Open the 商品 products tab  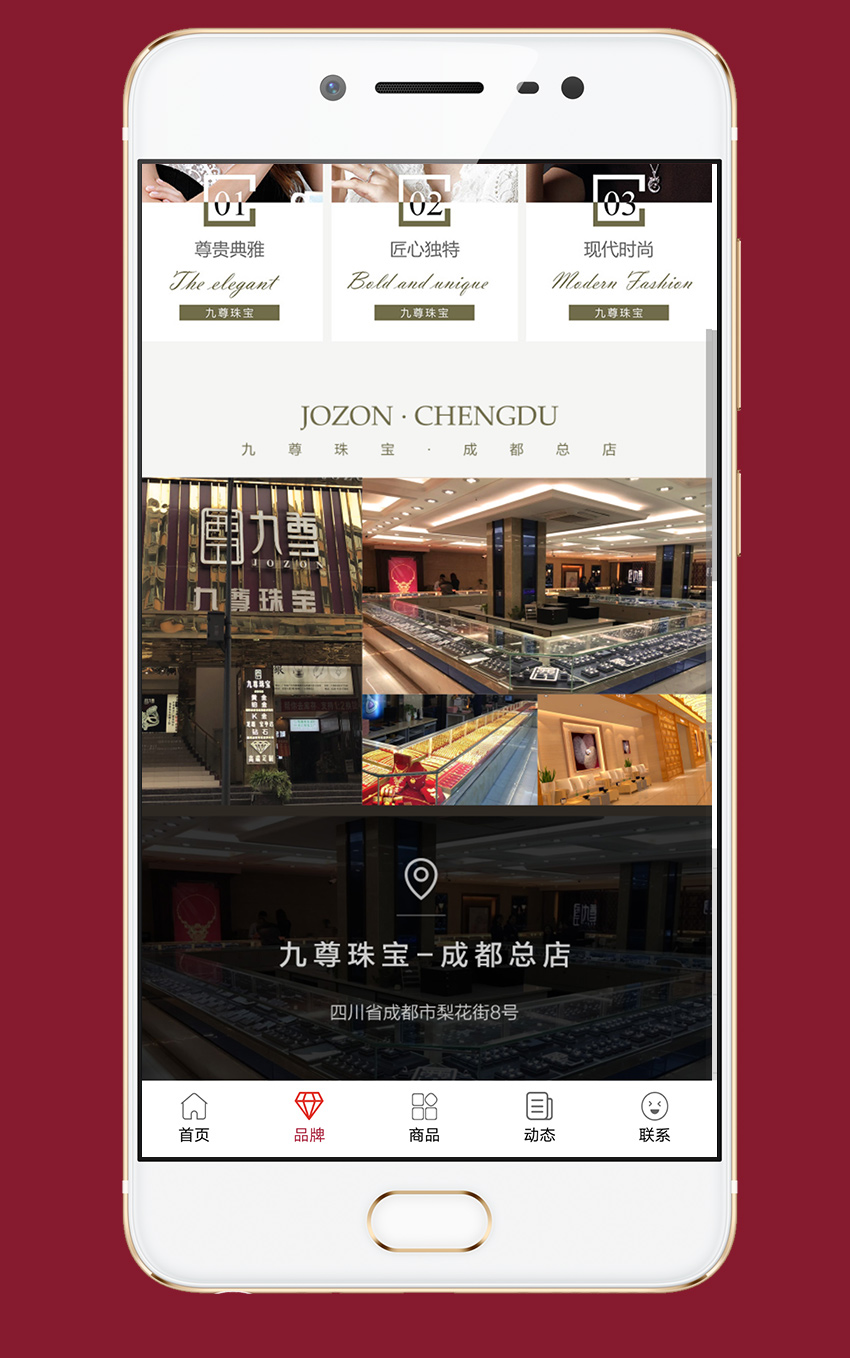(x=424, y=1117)
